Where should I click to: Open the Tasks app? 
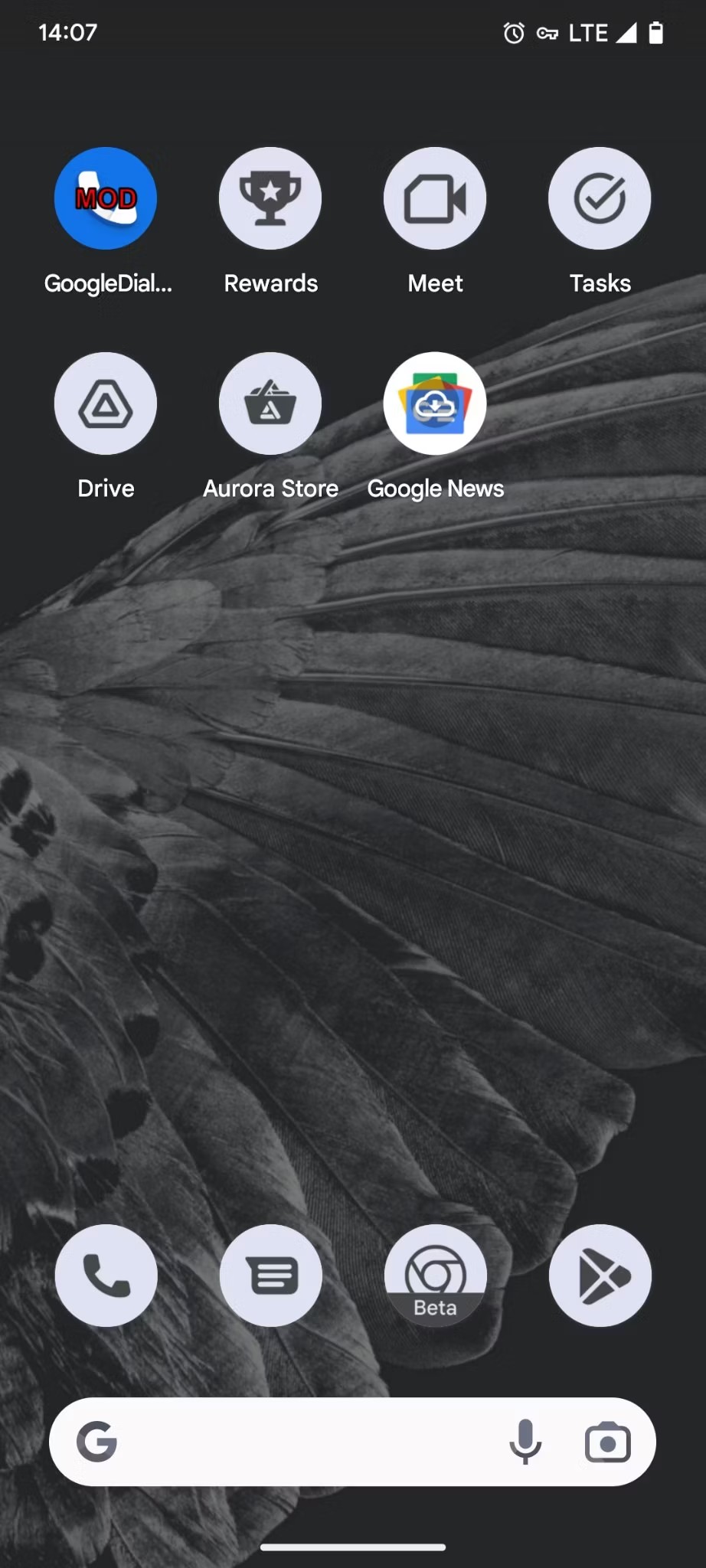click(600, 198)
